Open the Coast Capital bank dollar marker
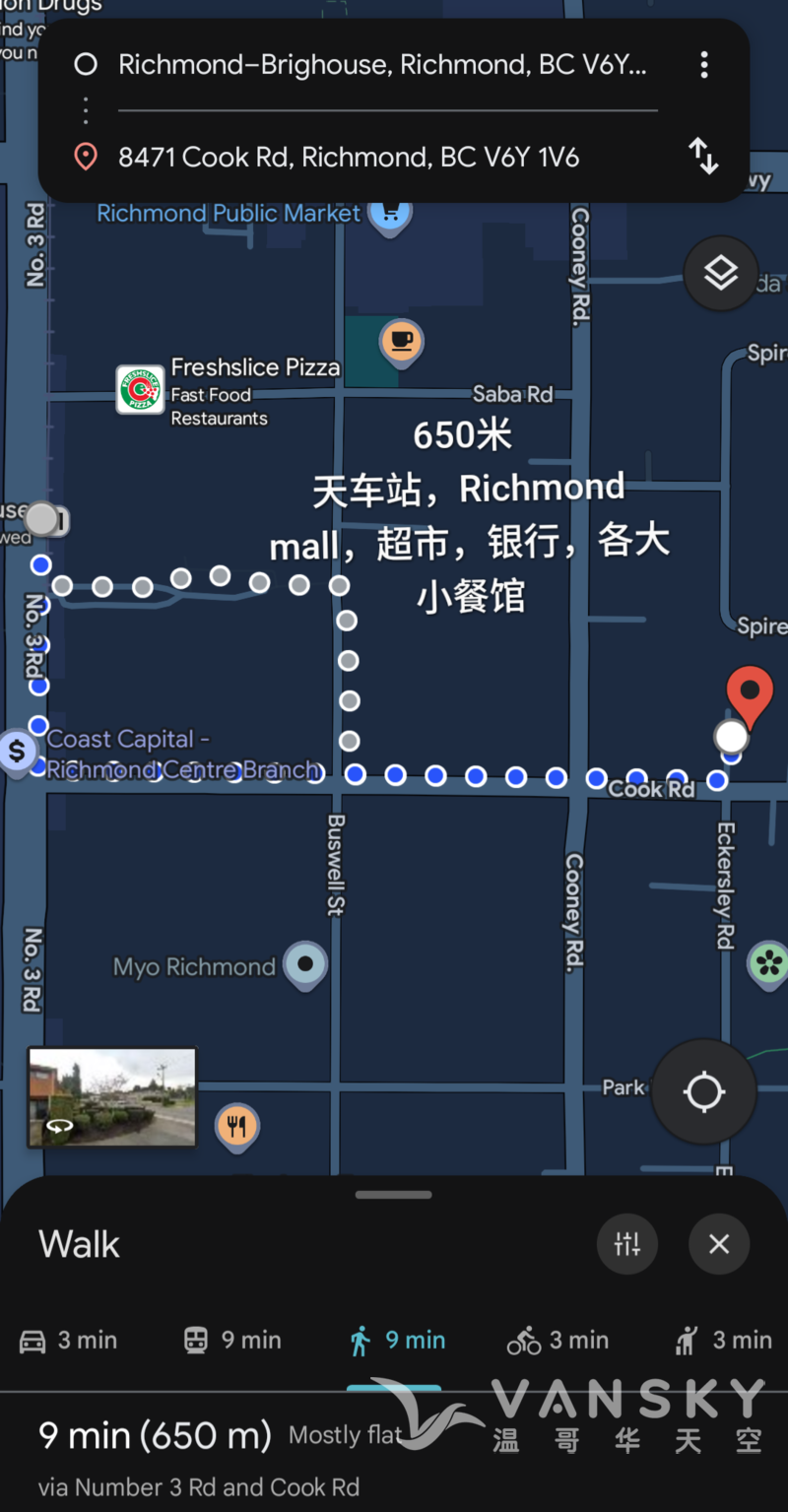 click(x=15, y=753)
